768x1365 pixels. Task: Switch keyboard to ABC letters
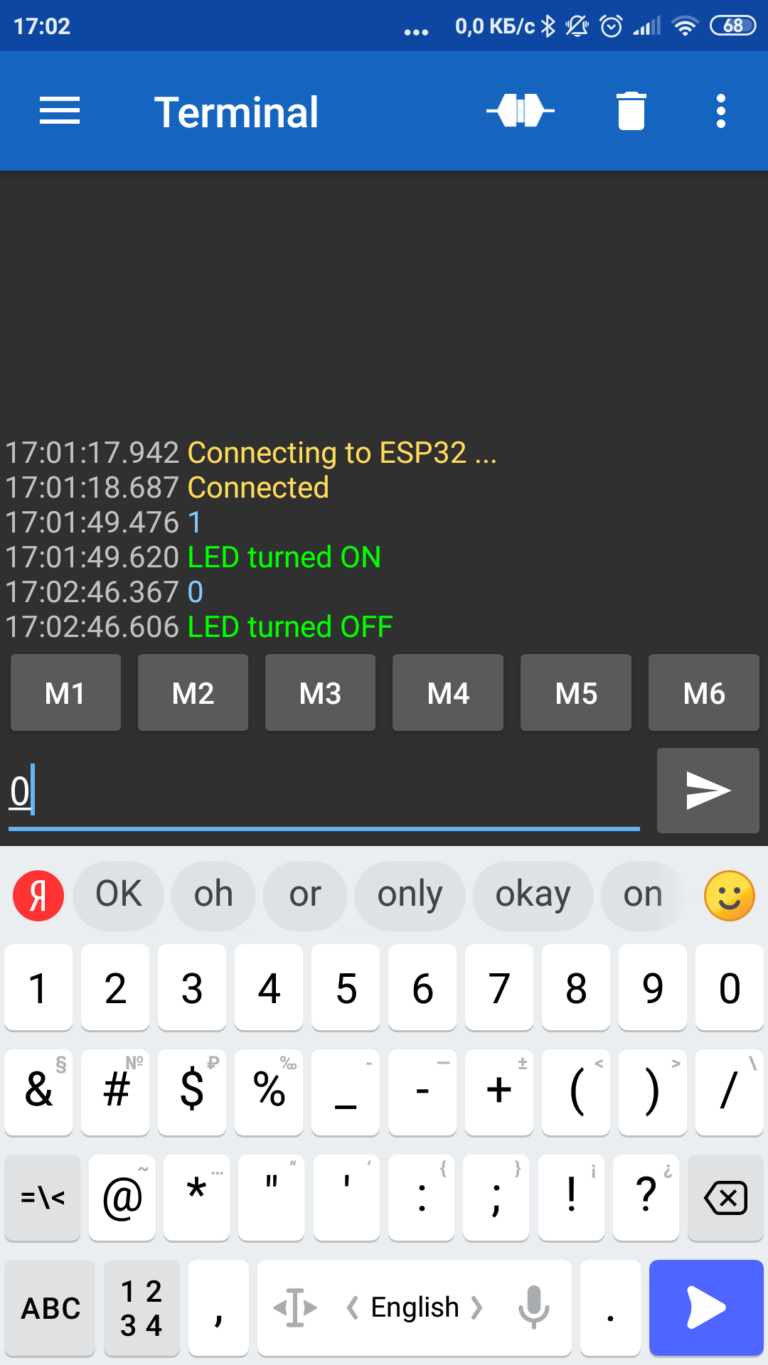pos(50,1308)
